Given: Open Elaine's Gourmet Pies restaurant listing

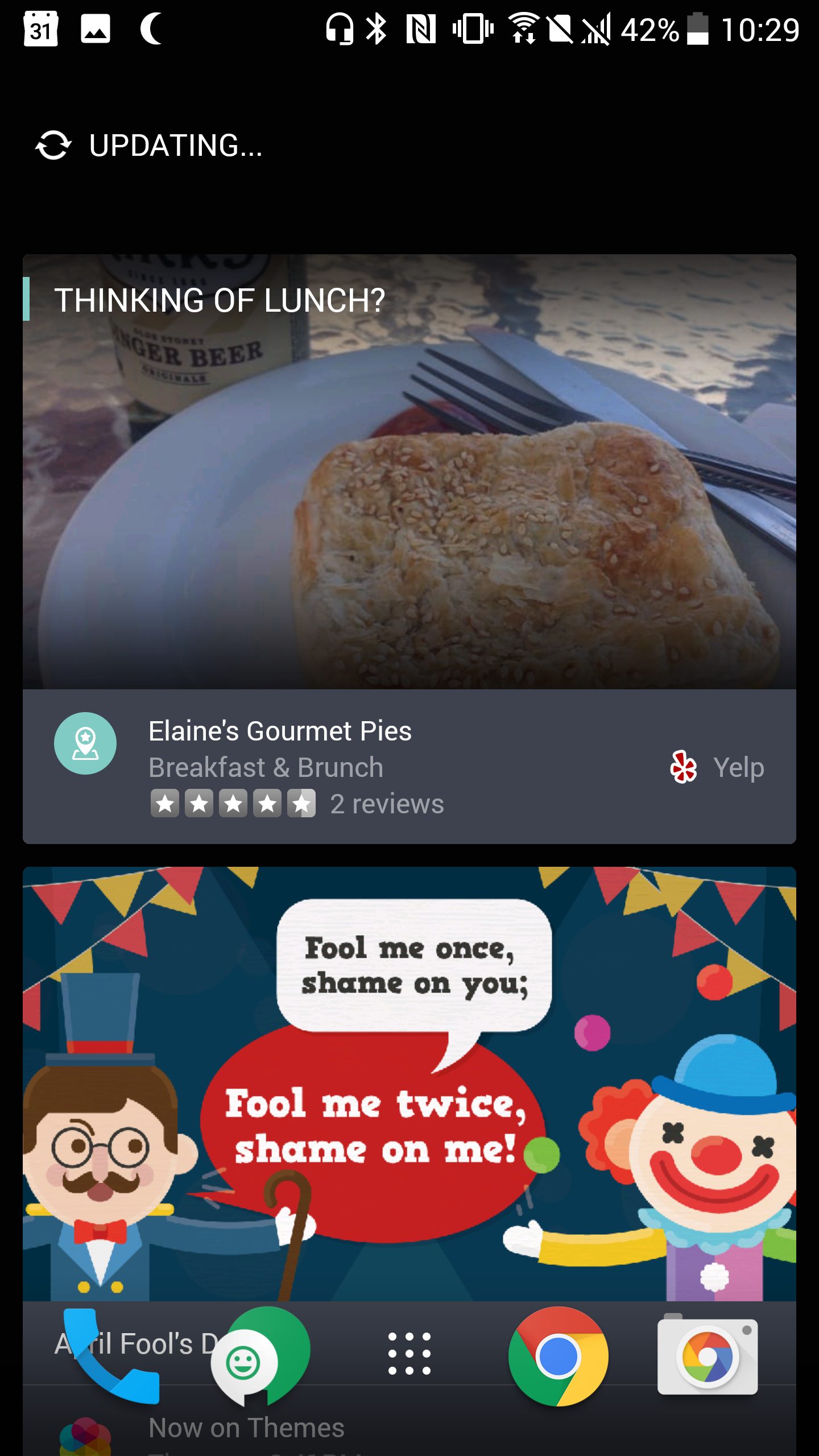Looking at the screenshot, I should [x=409, y=766].
